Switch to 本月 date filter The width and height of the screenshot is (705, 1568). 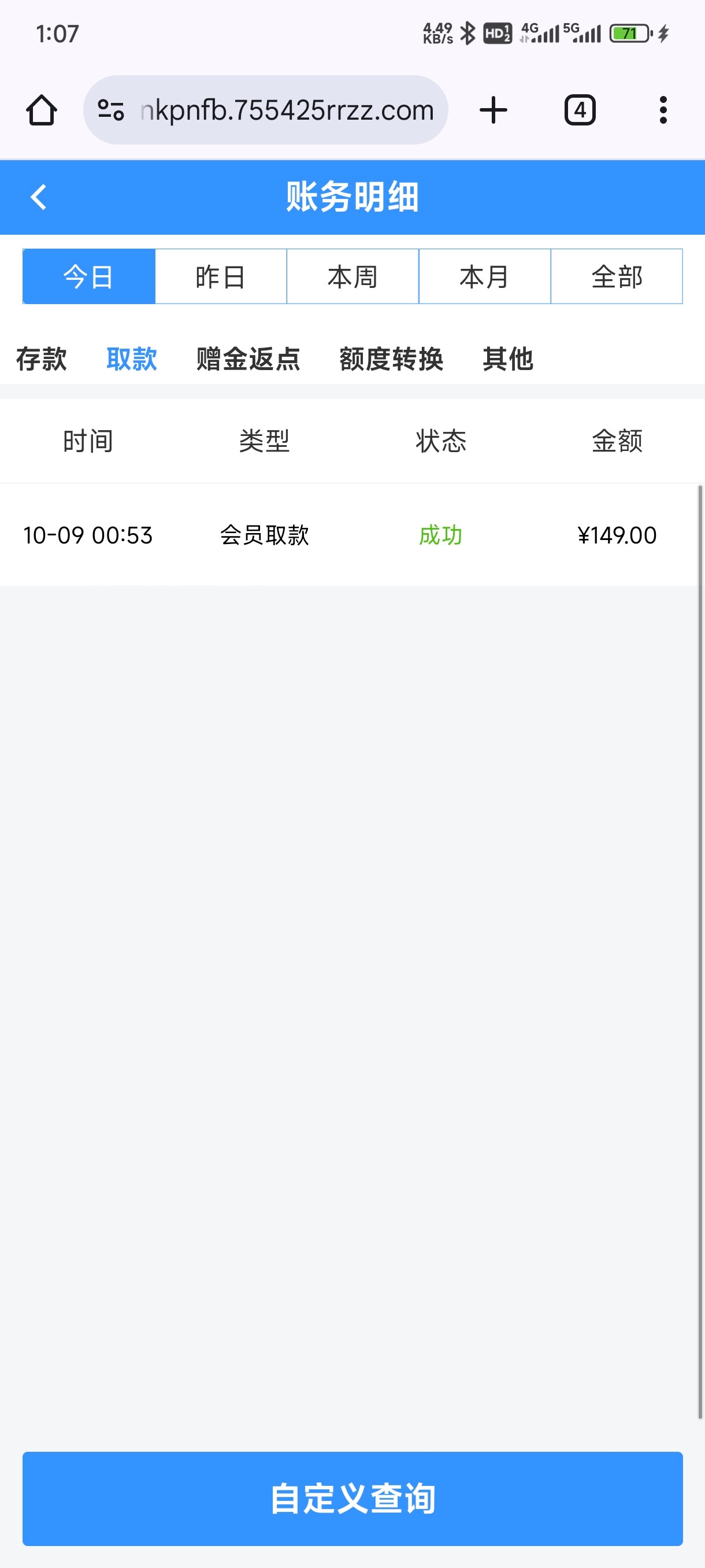[x=485, y=276]
